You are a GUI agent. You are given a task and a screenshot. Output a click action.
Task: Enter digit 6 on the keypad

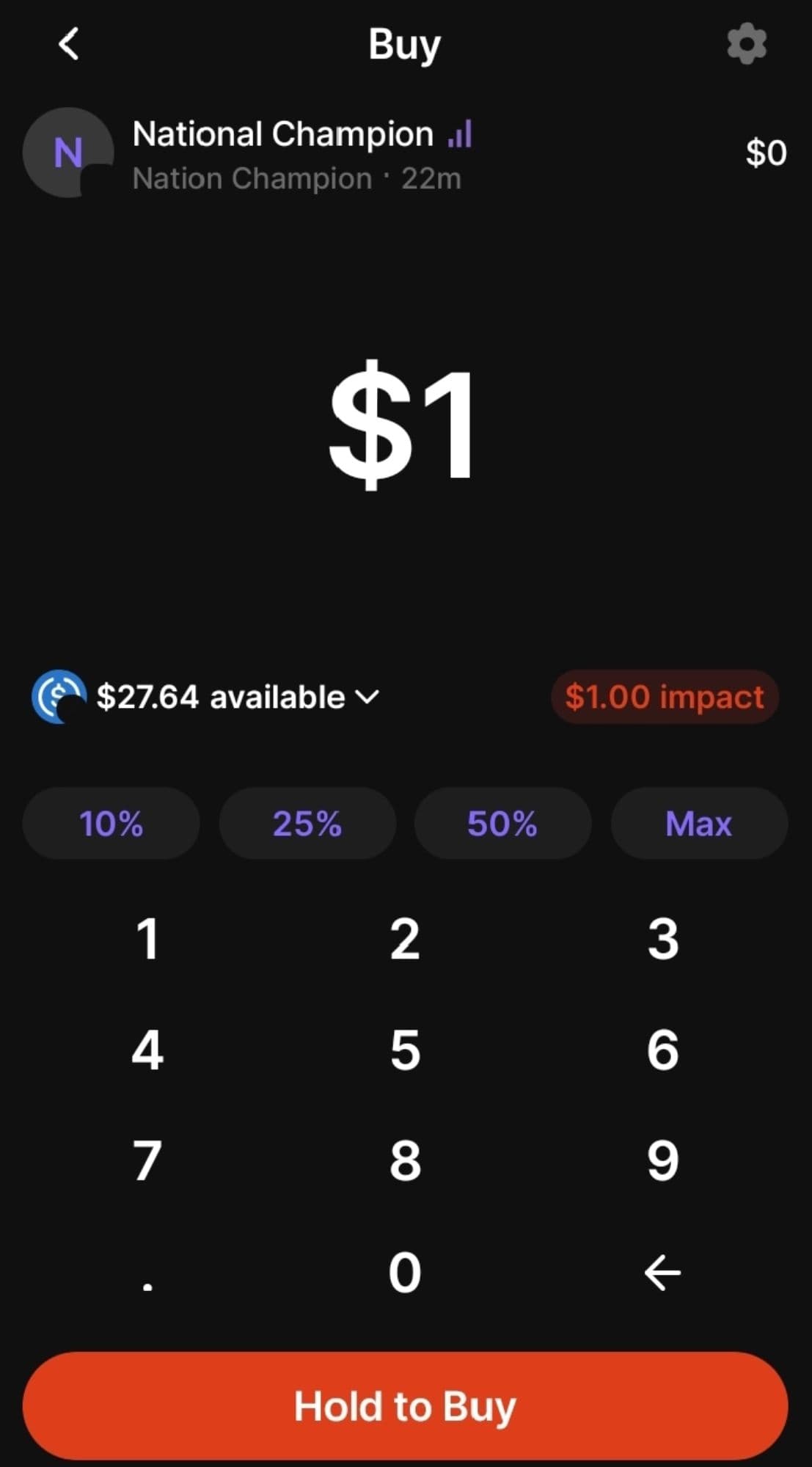[662, 1050]
